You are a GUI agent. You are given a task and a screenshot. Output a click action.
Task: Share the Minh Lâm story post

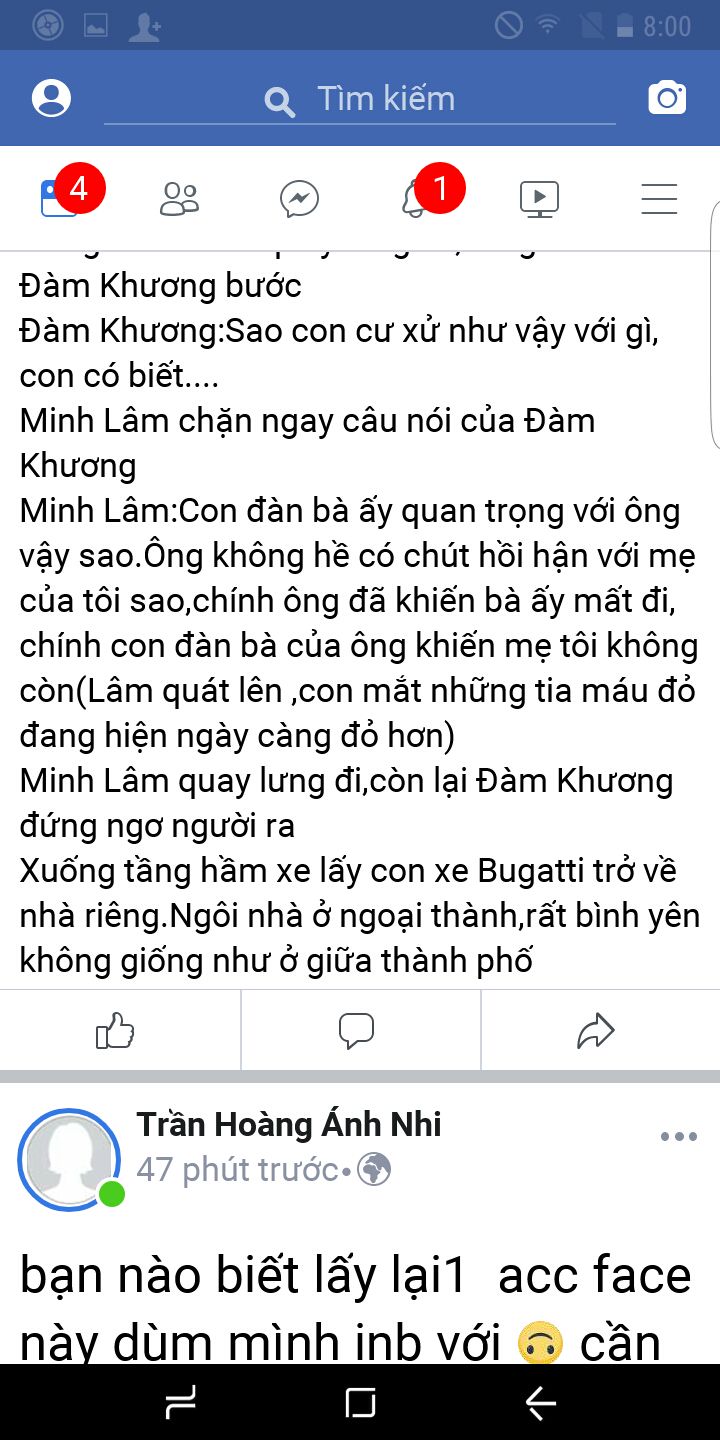[596, 1030]
